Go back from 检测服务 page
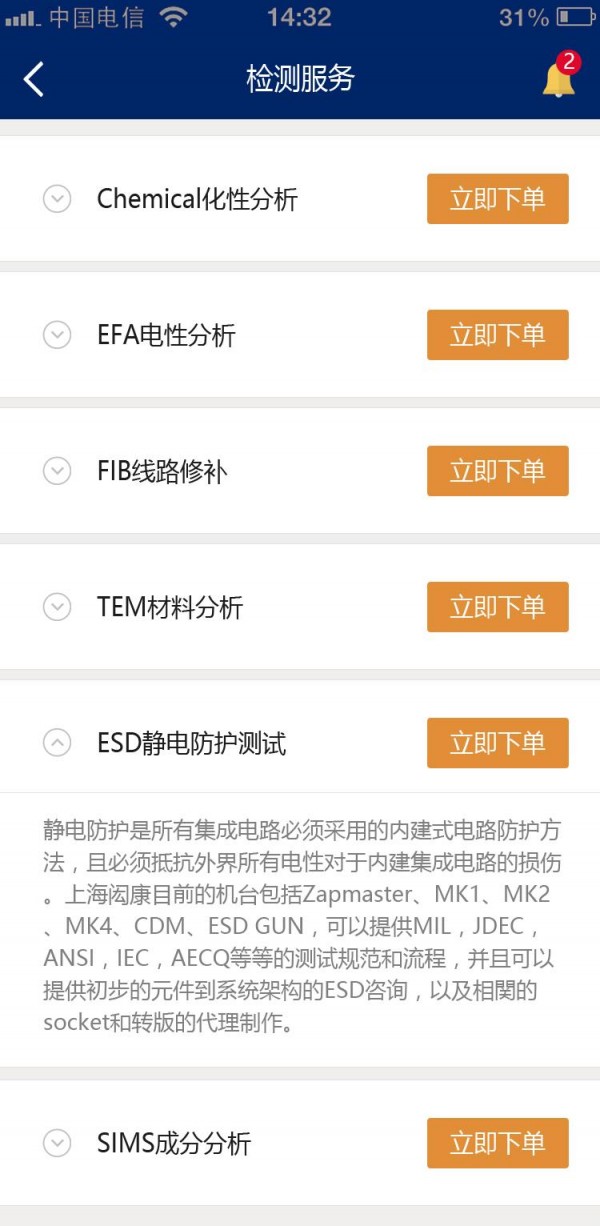600x1226 pixels. point(34,79)
